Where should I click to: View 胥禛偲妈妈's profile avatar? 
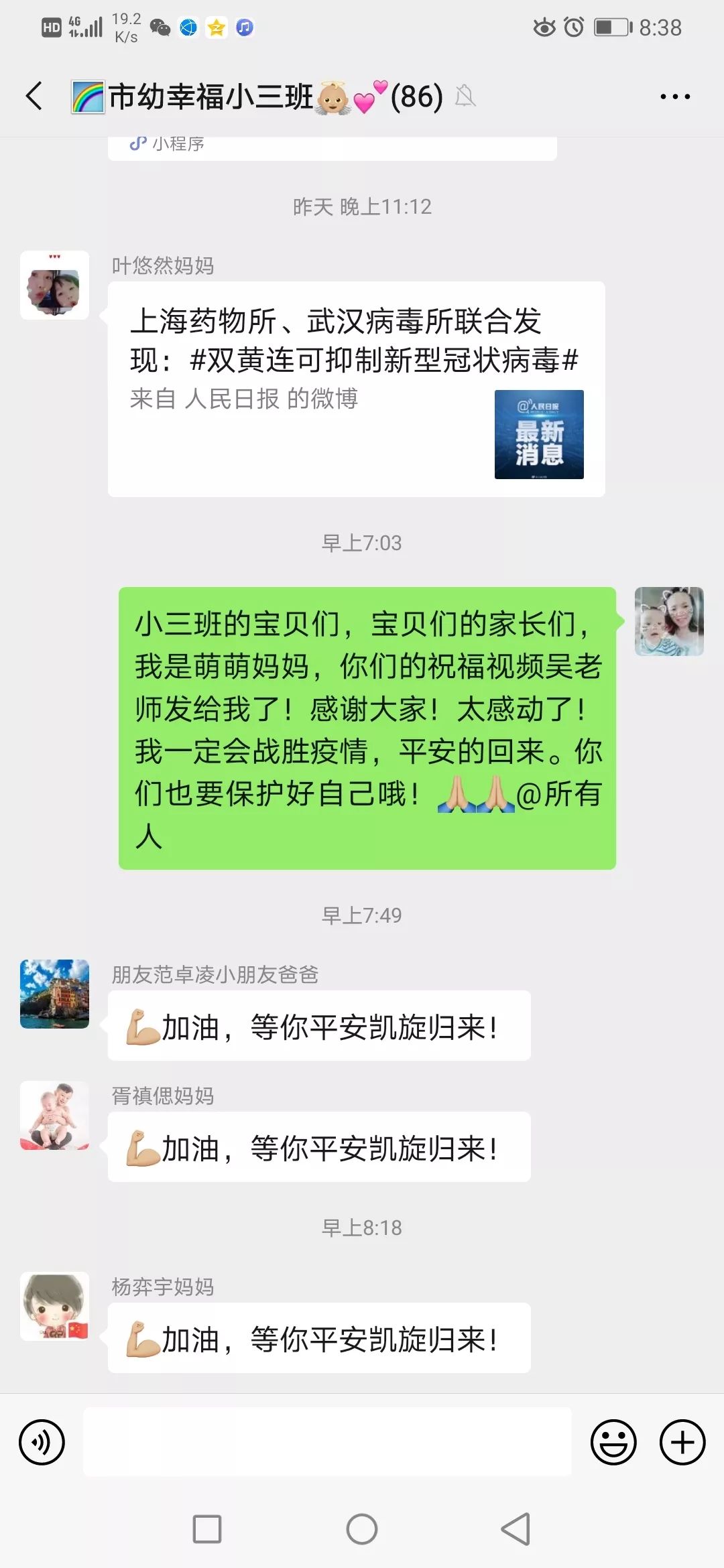[54, 1115]
